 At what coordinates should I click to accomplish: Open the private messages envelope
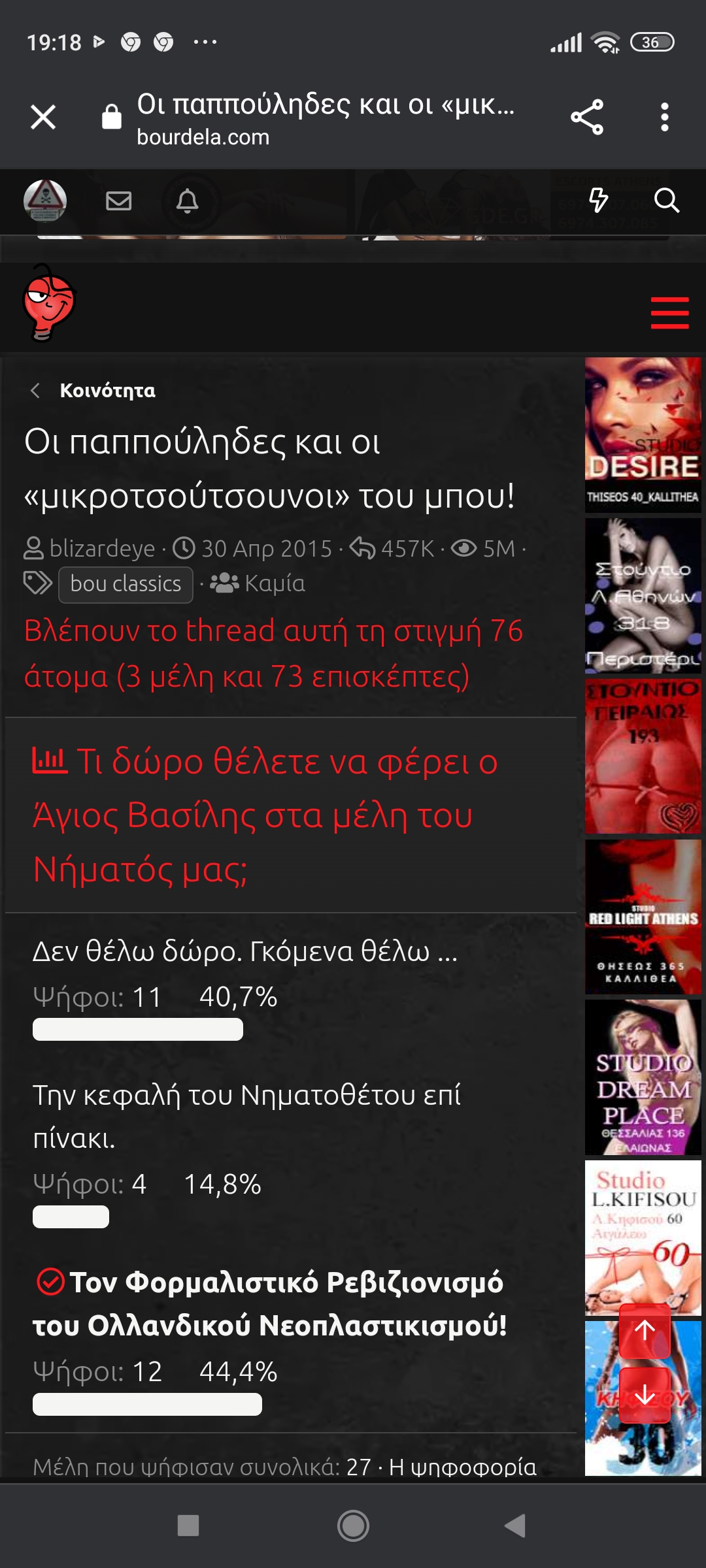(x=118, y=201)
